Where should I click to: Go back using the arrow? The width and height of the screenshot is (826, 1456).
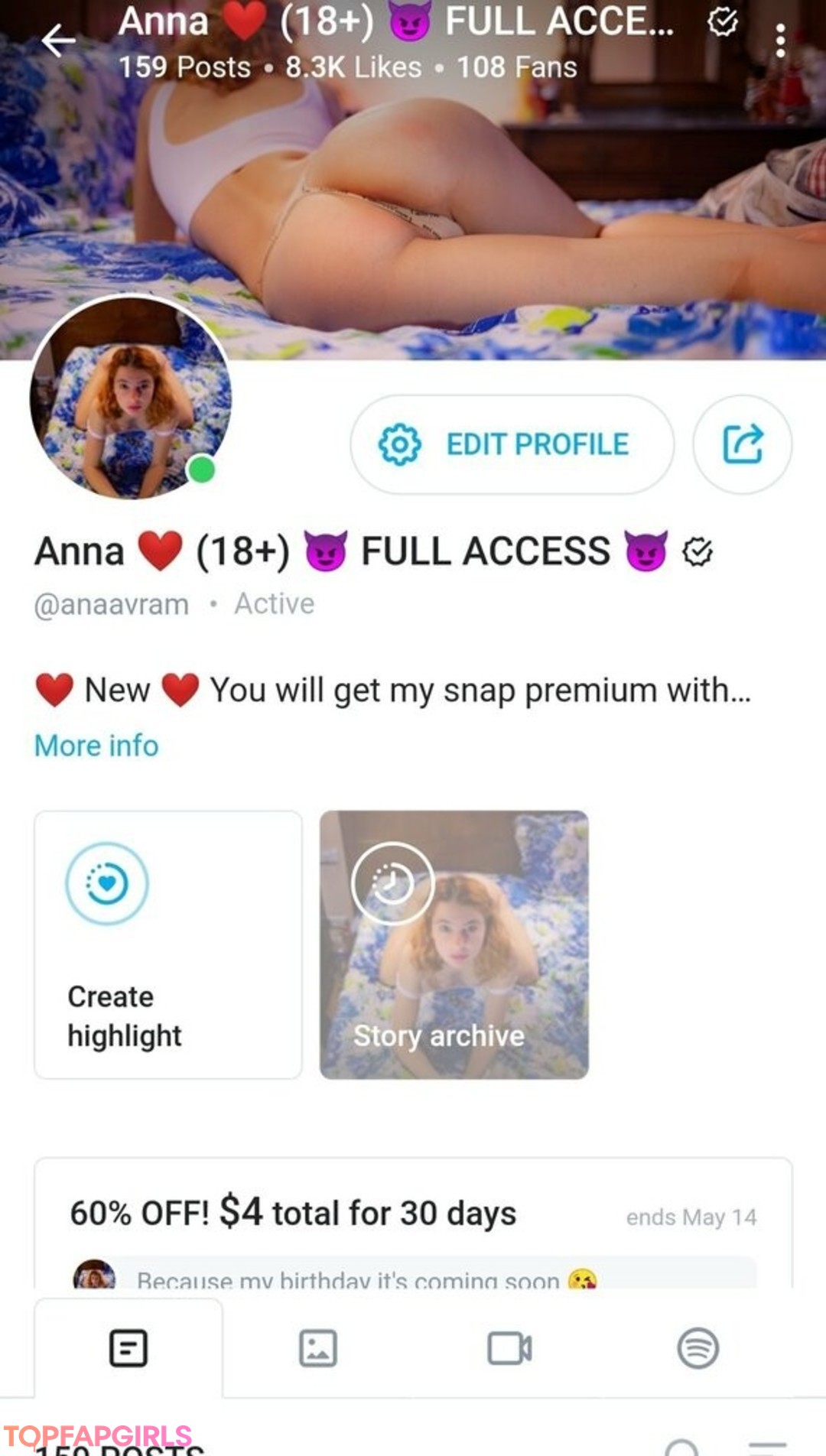coord(58,41)
